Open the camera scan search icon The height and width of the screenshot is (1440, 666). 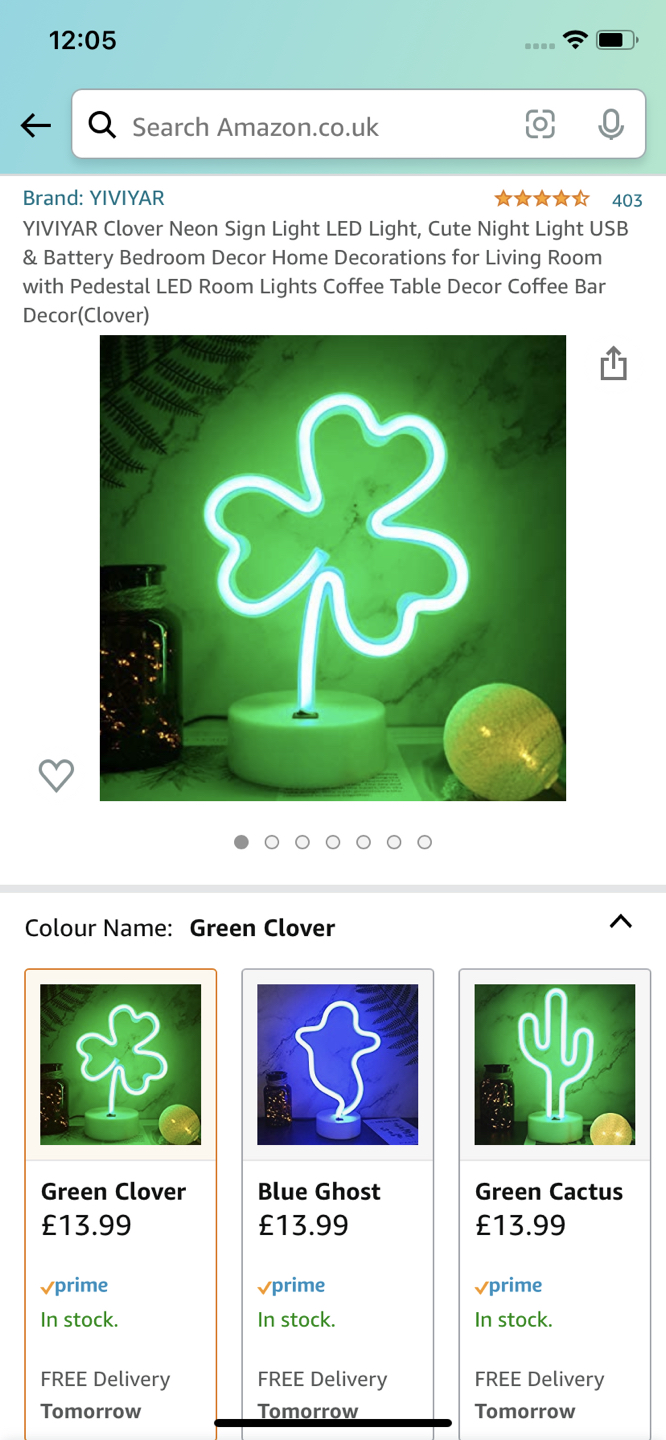pos(540,124)
